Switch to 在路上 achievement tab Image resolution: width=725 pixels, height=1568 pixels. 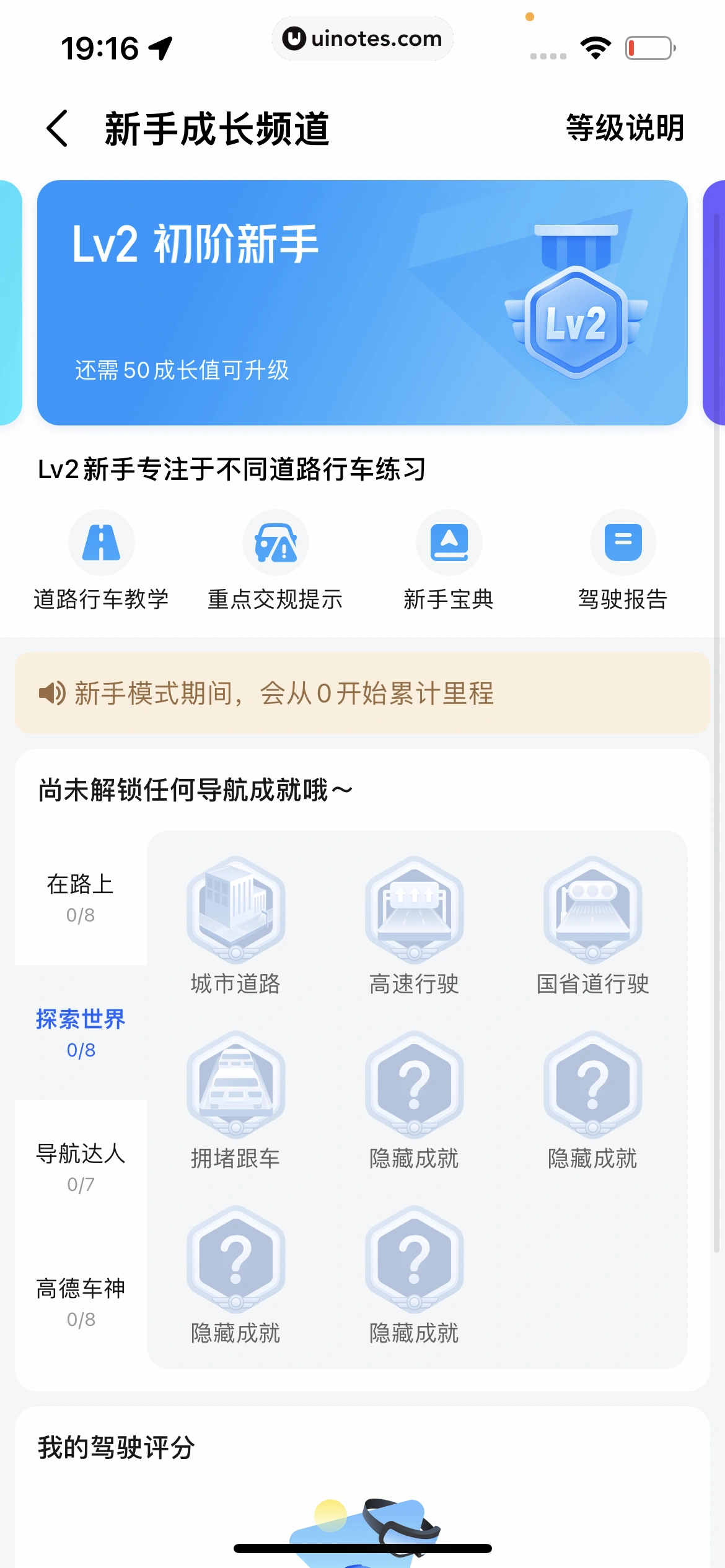coord(81,897)
